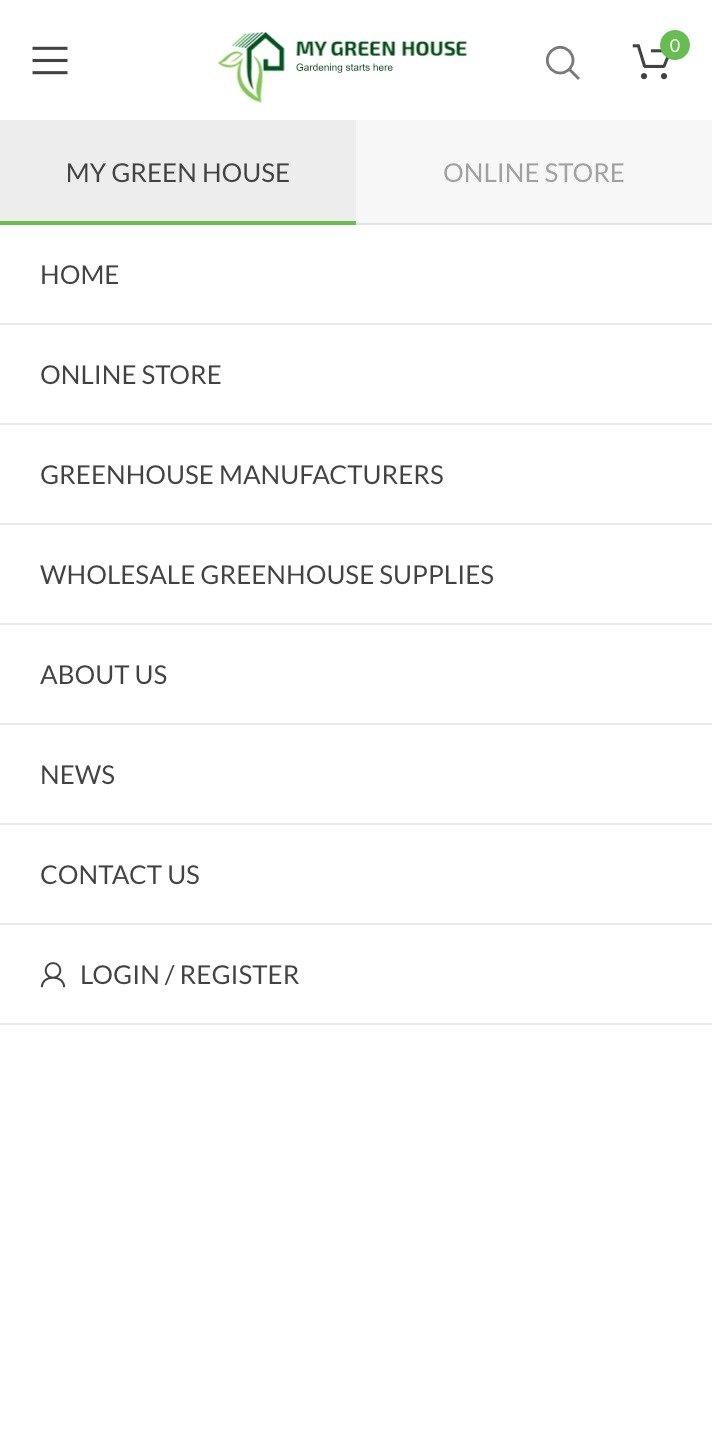The width and height of the screenshot is (712, 1434).
Task: Select the MY GREEN HOUSE tab
Action: [x=178, y=173]
